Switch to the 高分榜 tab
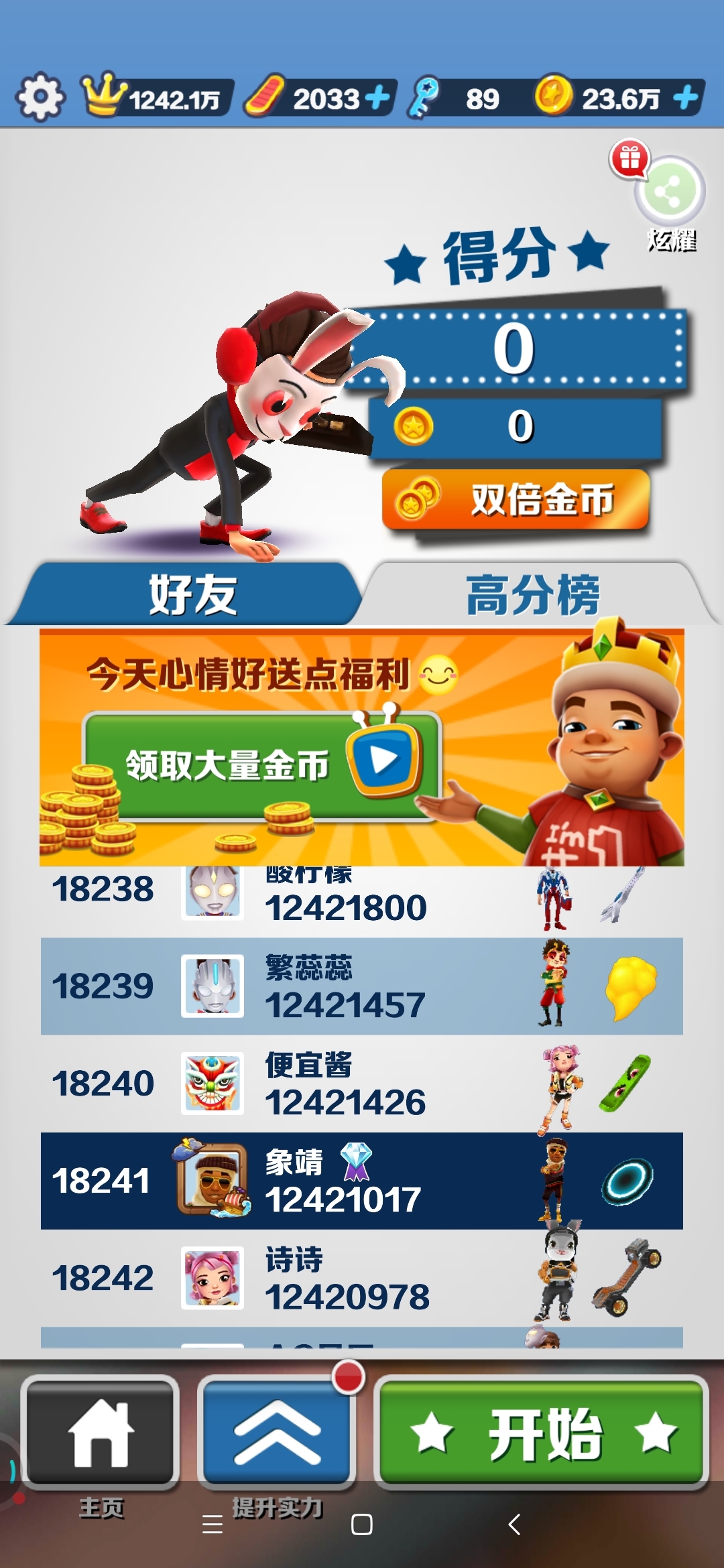Image resolution: width=724 pixels, height=1568 pixels. click(x=533, y=594)
